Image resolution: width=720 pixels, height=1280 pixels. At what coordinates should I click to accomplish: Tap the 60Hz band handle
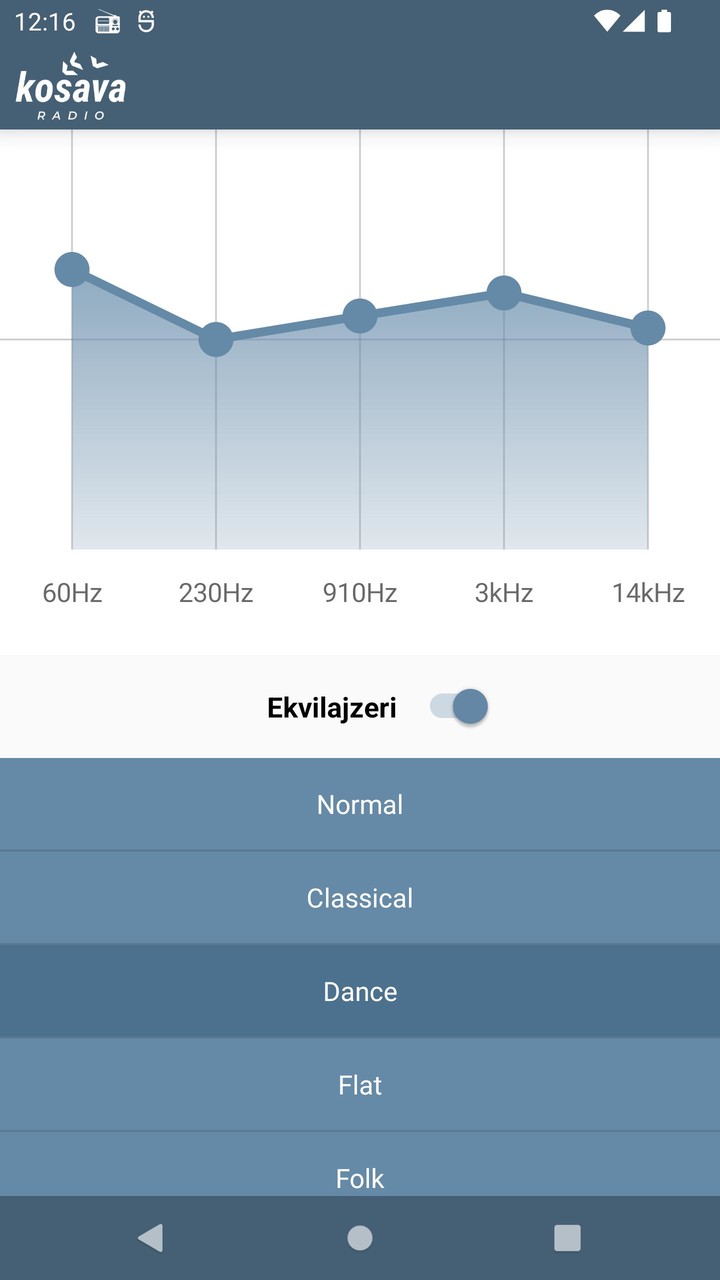pos(72,269)
